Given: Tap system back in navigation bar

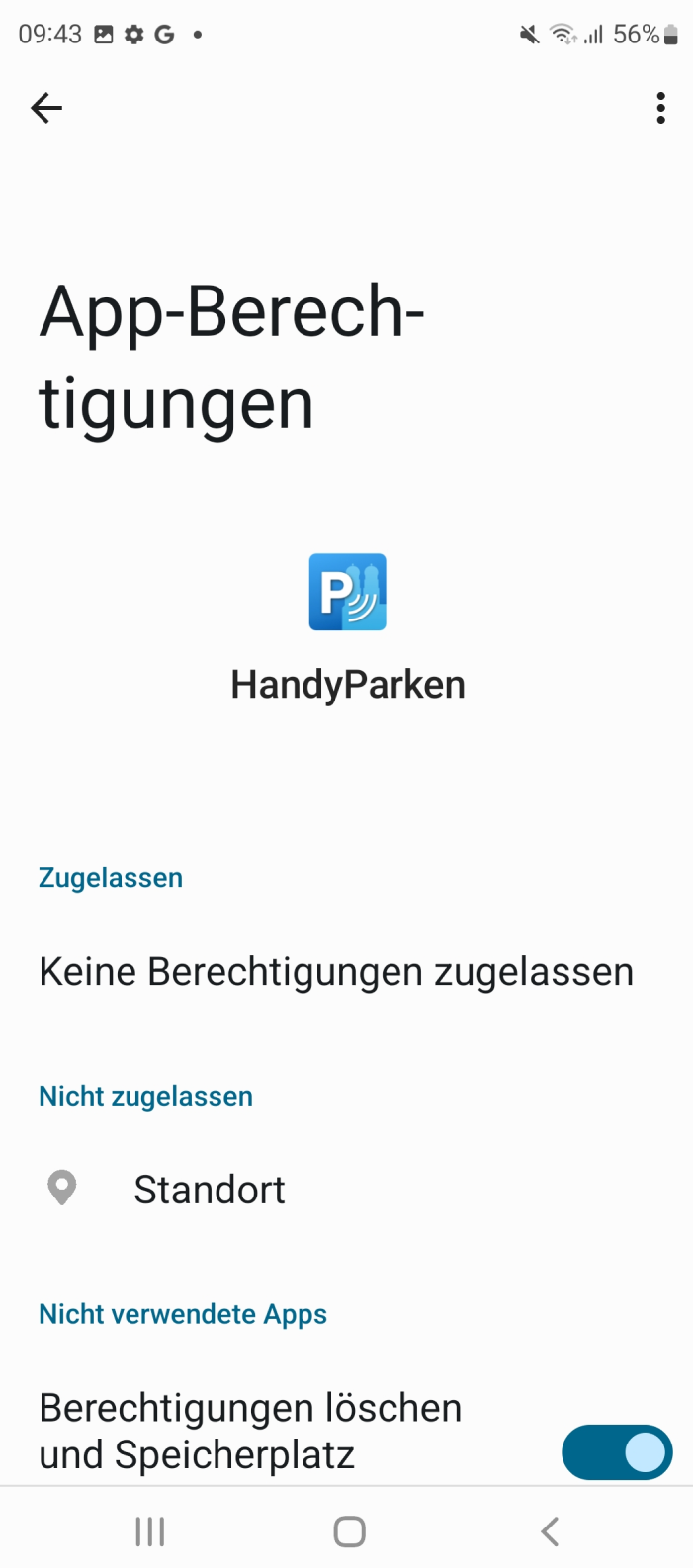Looking at the screenshot, I should point(550,1531).
